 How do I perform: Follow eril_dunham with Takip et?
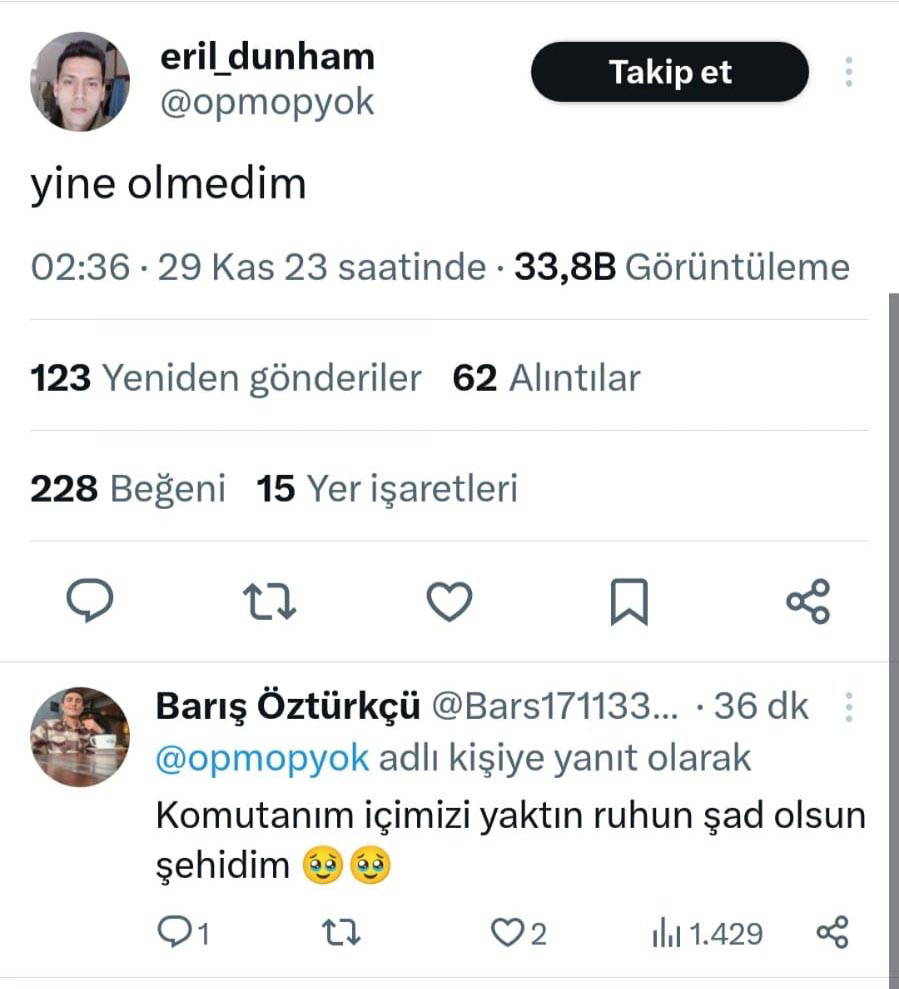(669, 72)
